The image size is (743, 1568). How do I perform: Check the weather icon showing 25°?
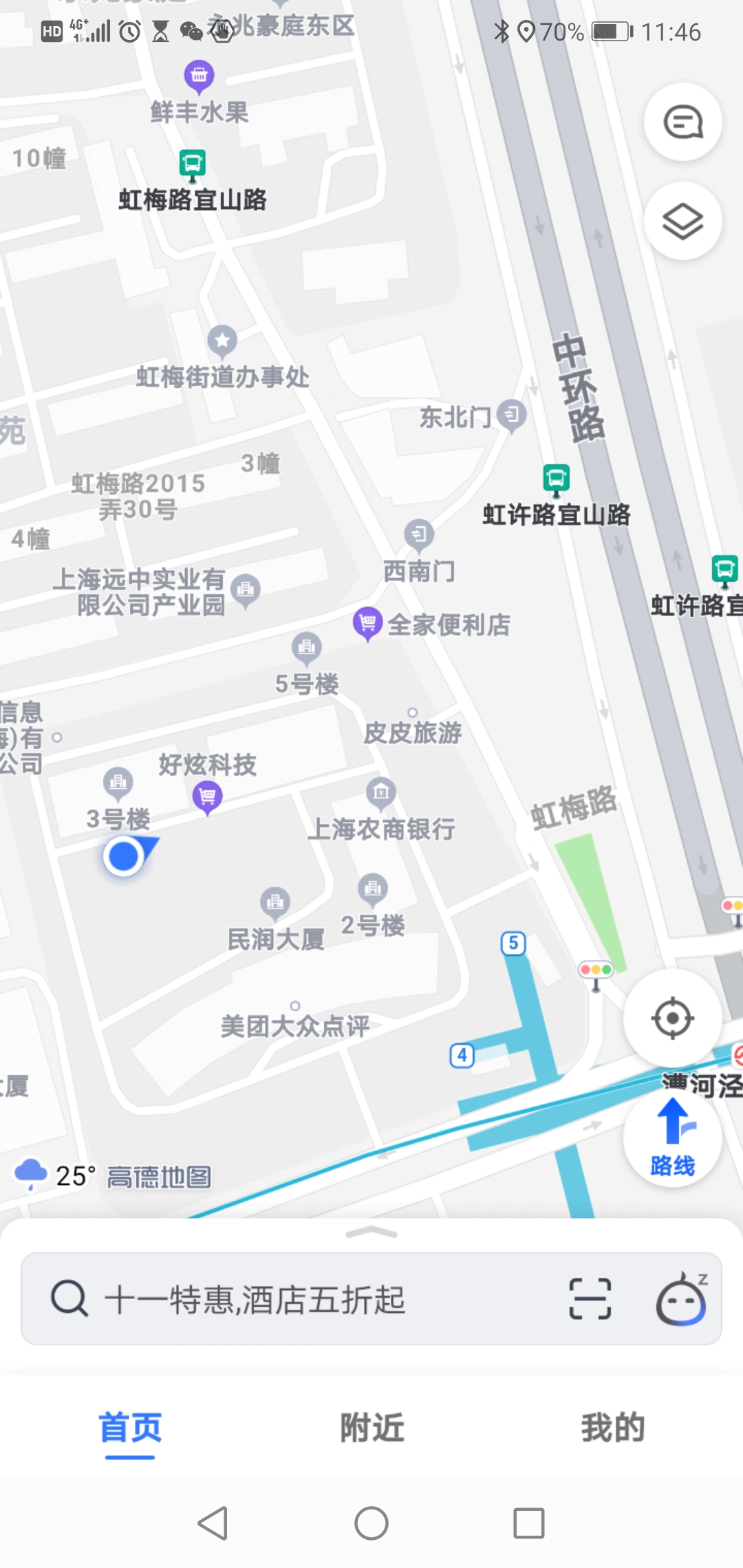point(31,1175)
